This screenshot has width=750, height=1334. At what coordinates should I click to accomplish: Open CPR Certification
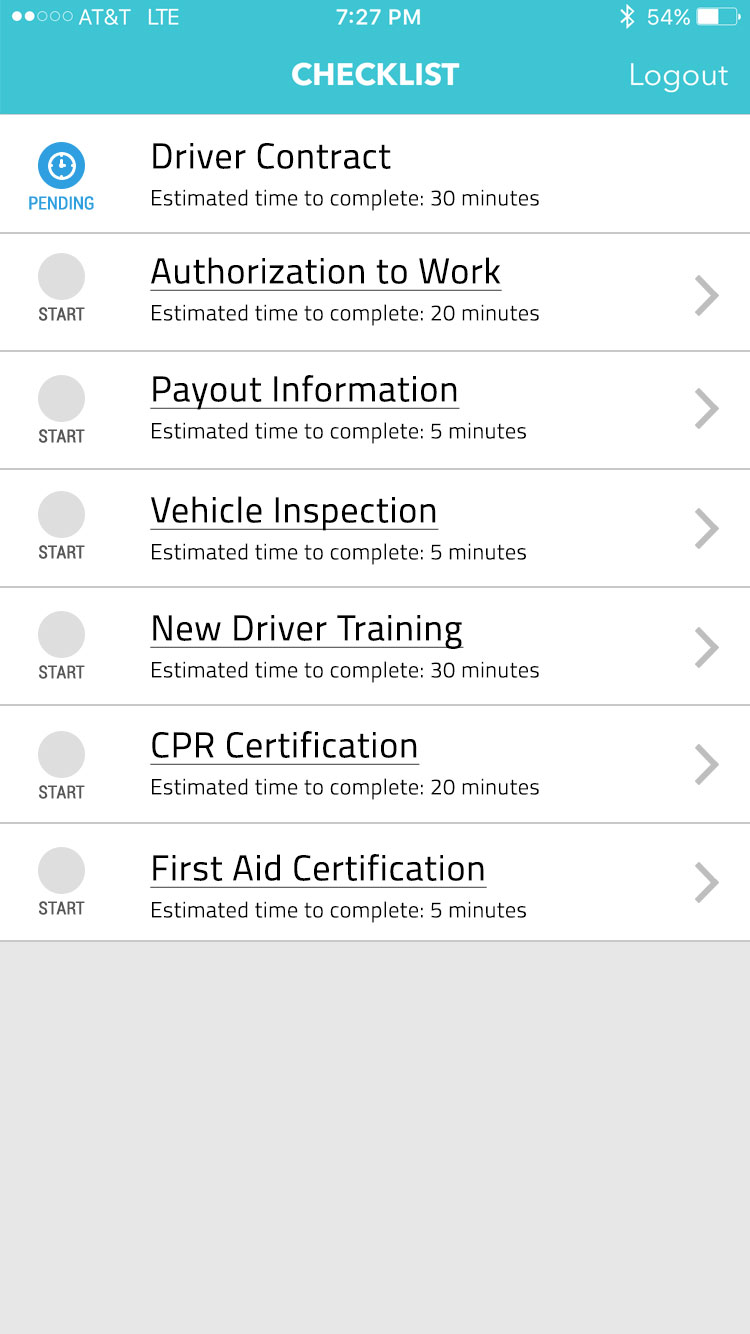tap(375, 764)
